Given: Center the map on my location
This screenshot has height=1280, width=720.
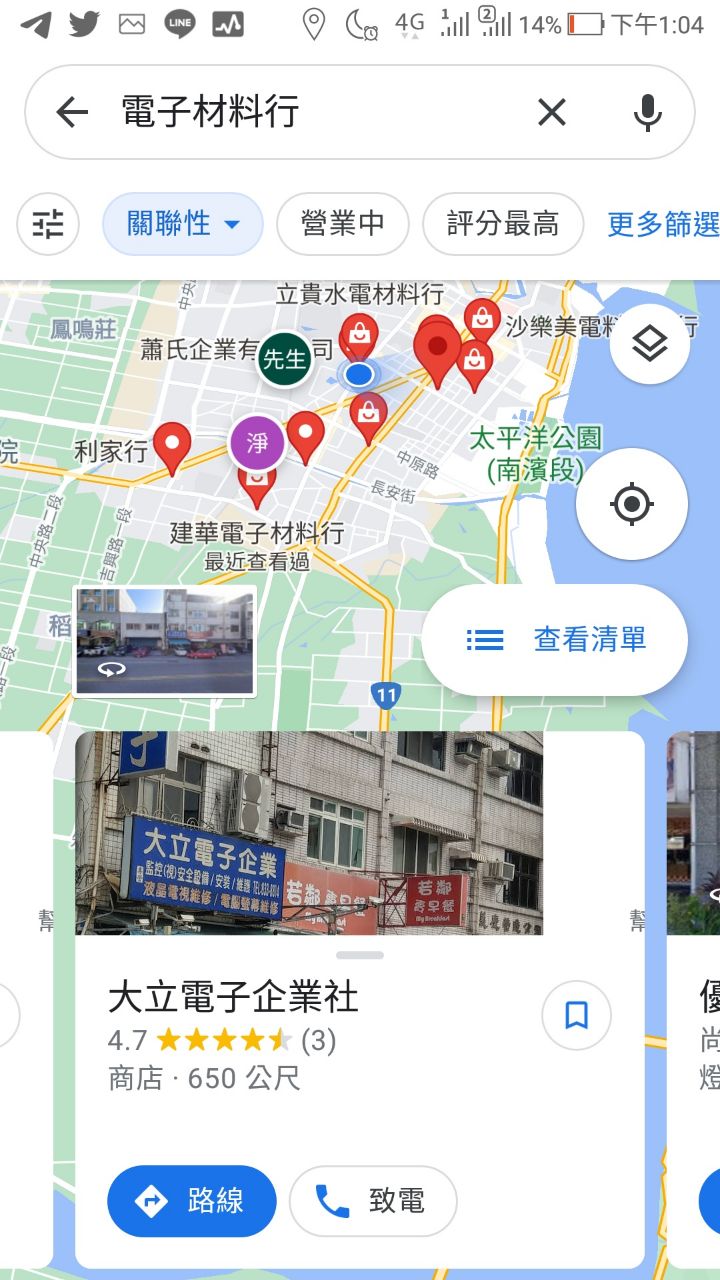Looking at the screenshot, I should tap(631, 504).
